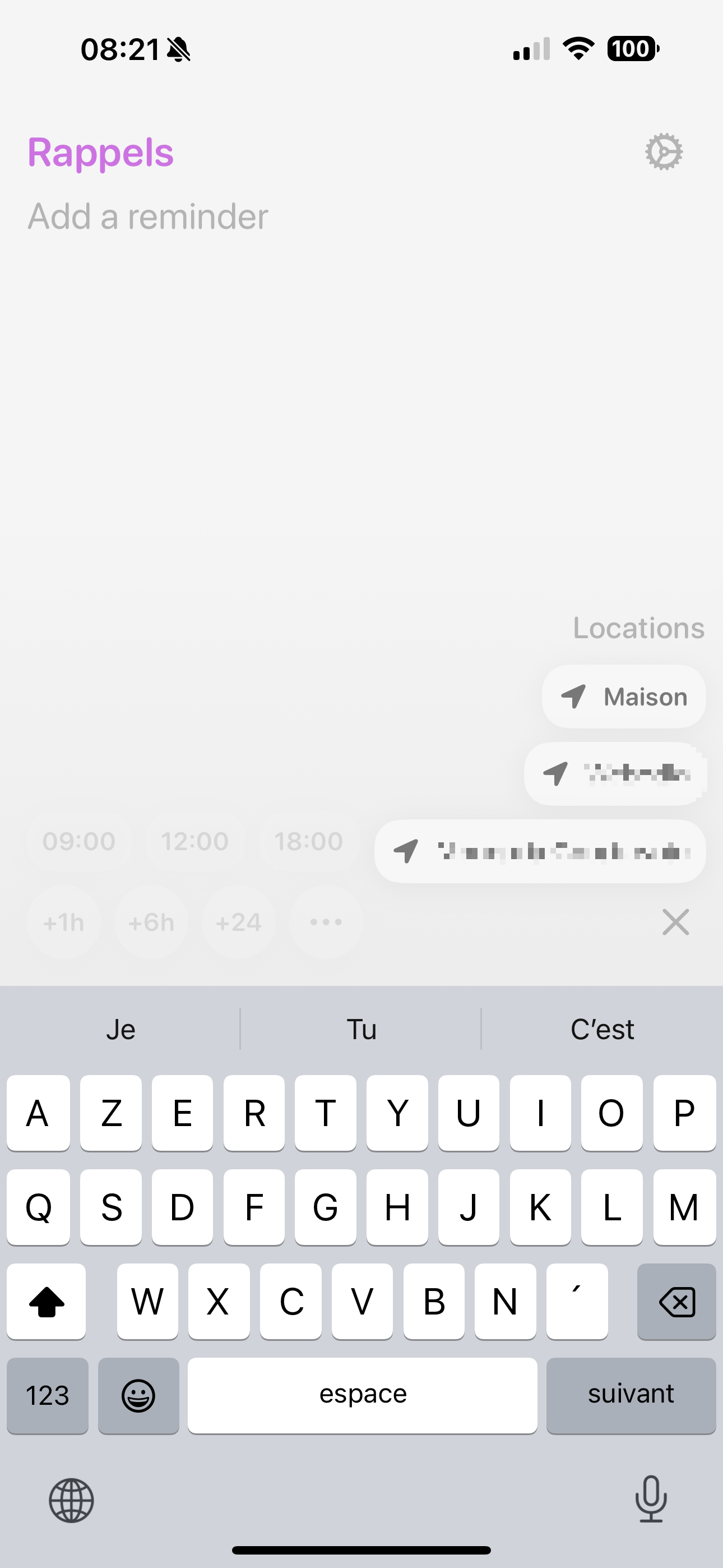
Task: Pick the 18:00 time chip
Action: pos(309,842)
